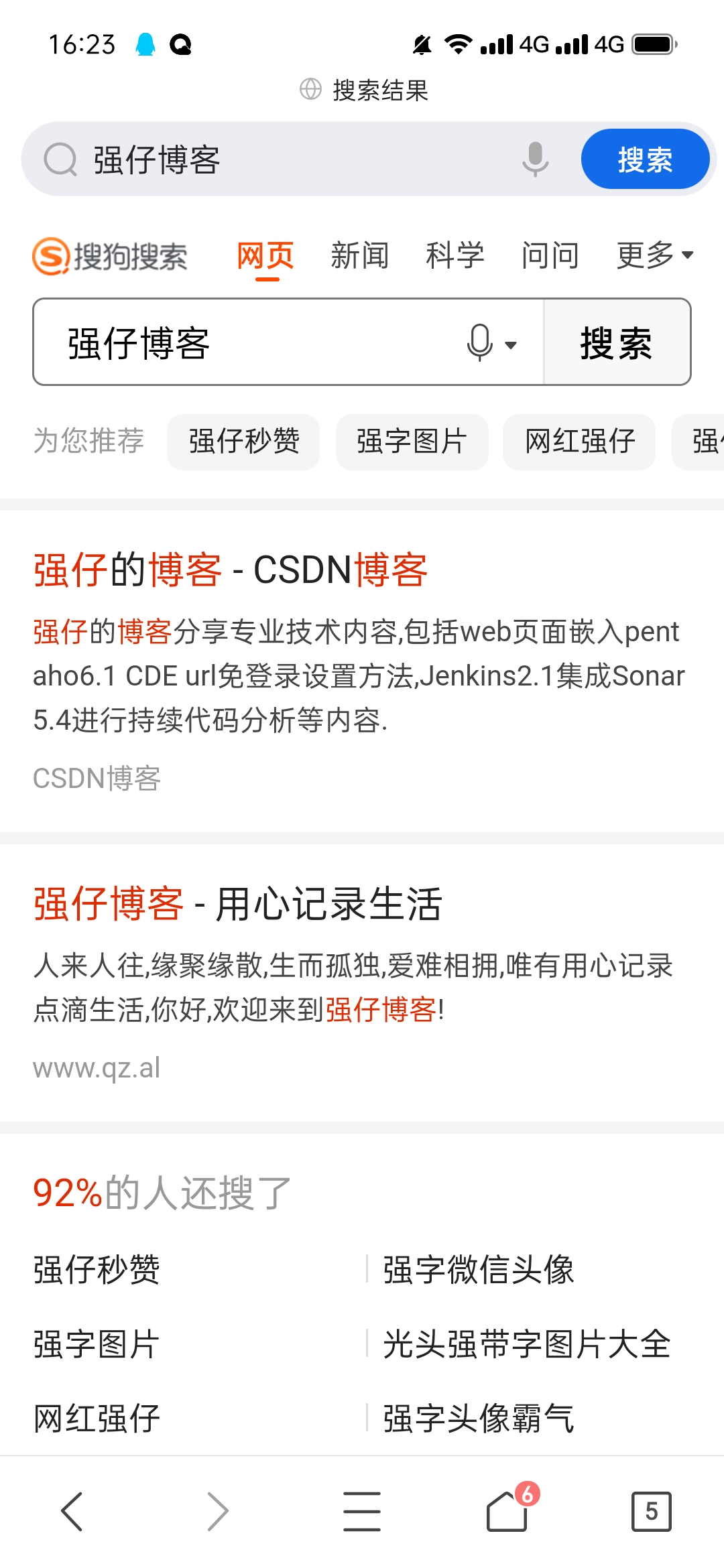Tap the blue 搜索 button

pos(644,159)
